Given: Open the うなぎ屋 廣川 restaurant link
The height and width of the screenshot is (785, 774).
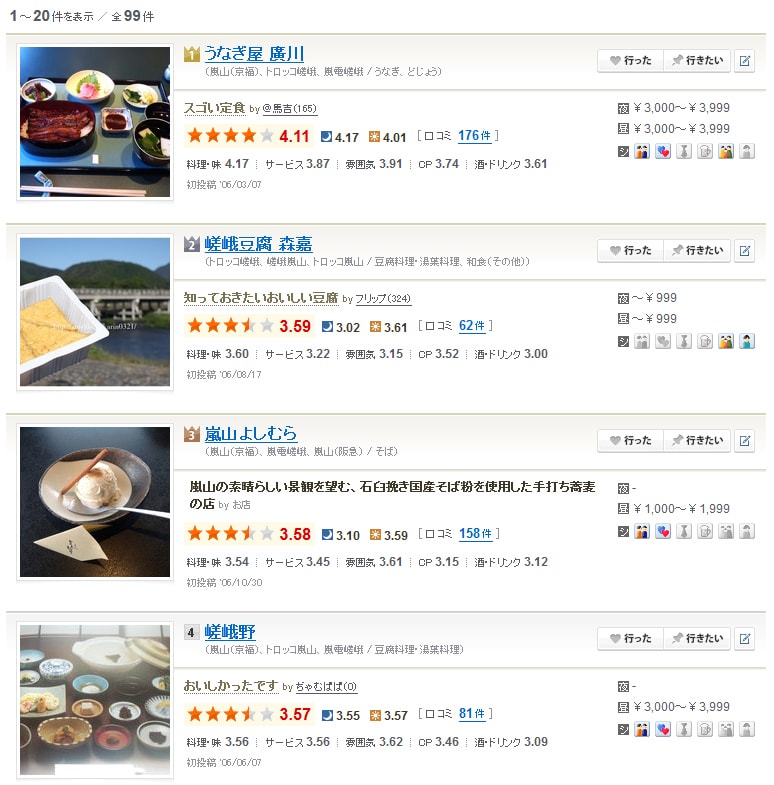Looking at the screenshot, I should [254, 54].
